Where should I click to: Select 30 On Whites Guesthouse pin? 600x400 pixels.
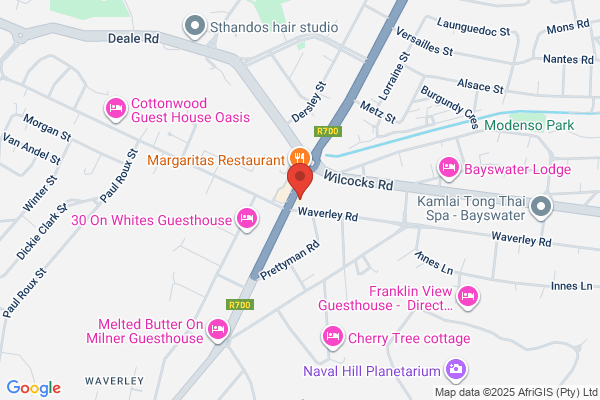(247, 219)
